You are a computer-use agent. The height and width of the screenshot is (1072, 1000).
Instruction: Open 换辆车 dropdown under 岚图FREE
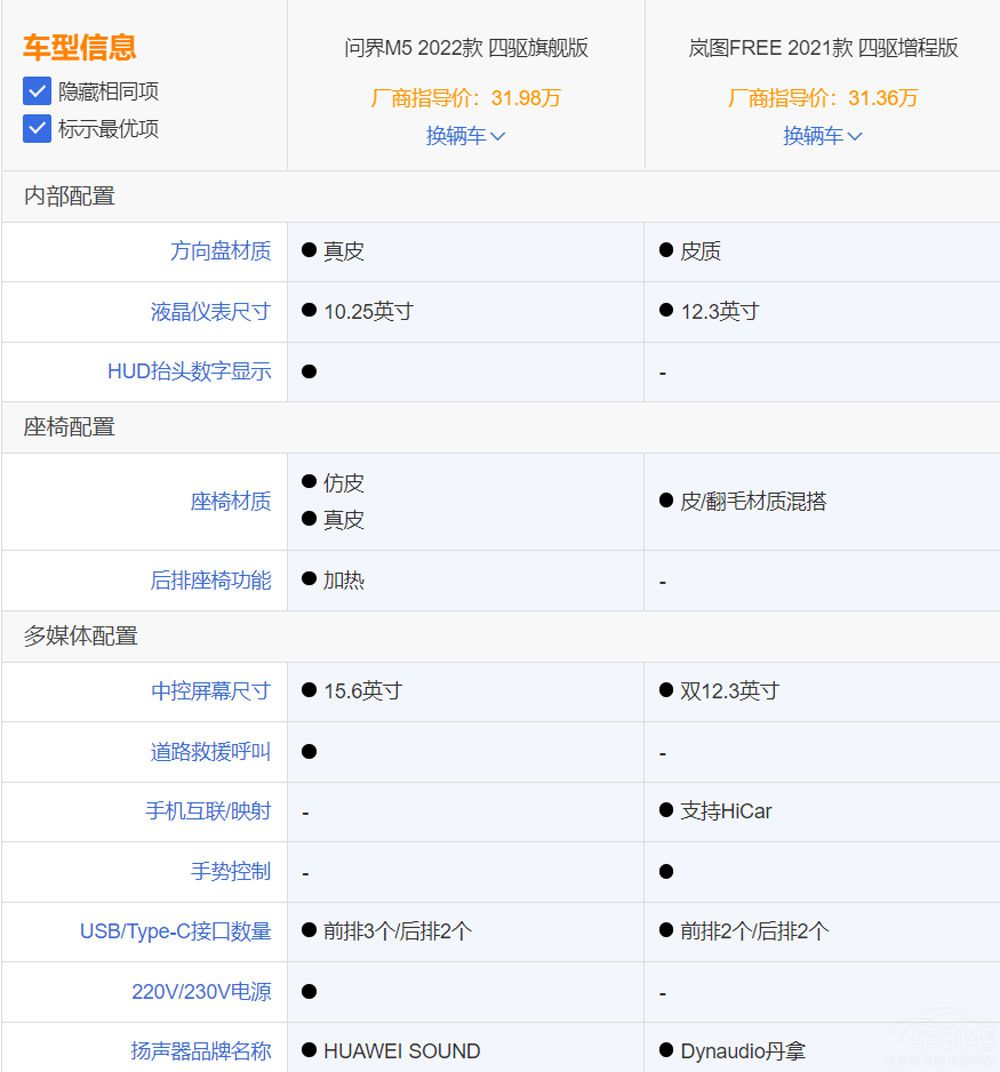(822, 136)
